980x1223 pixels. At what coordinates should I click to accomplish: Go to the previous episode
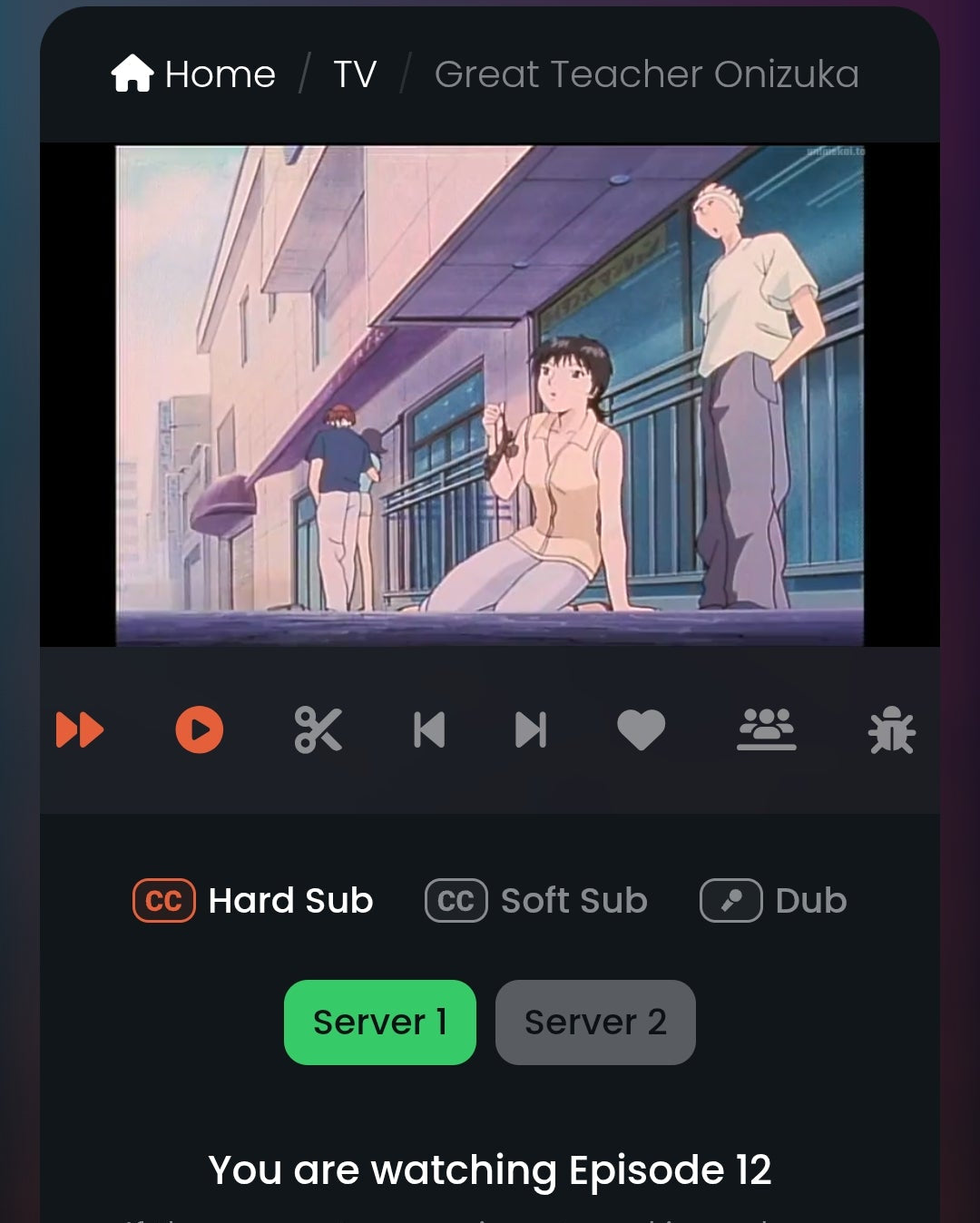click(x=429, y=729)
